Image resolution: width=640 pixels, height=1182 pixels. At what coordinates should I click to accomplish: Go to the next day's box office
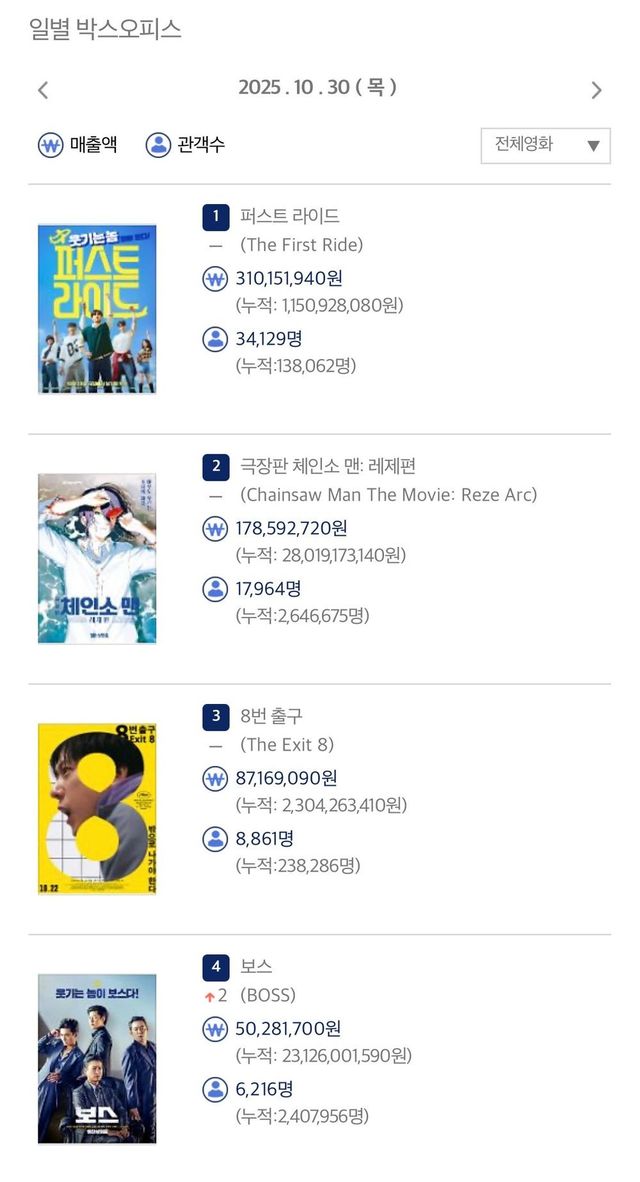(x=596, y=90)
